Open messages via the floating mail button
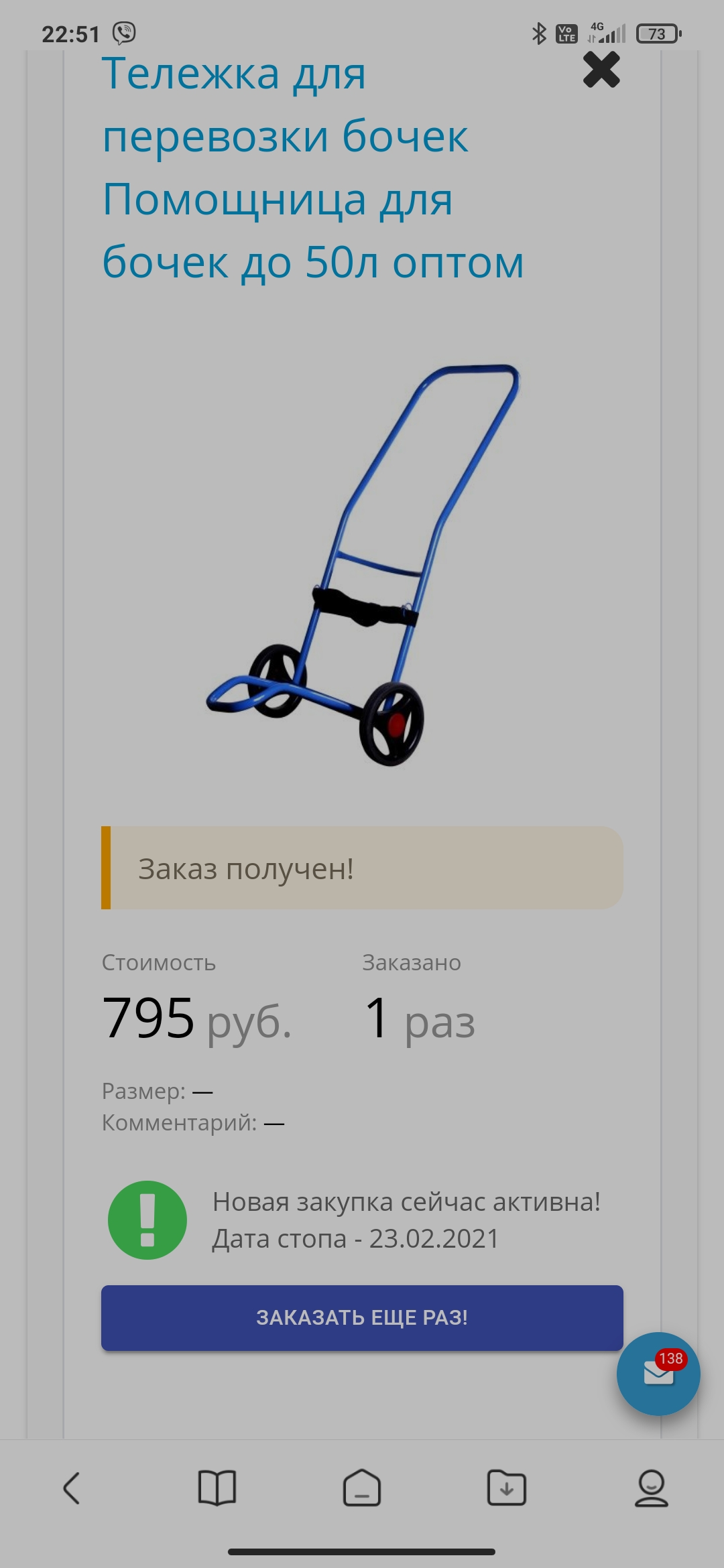 point(658,1374)
